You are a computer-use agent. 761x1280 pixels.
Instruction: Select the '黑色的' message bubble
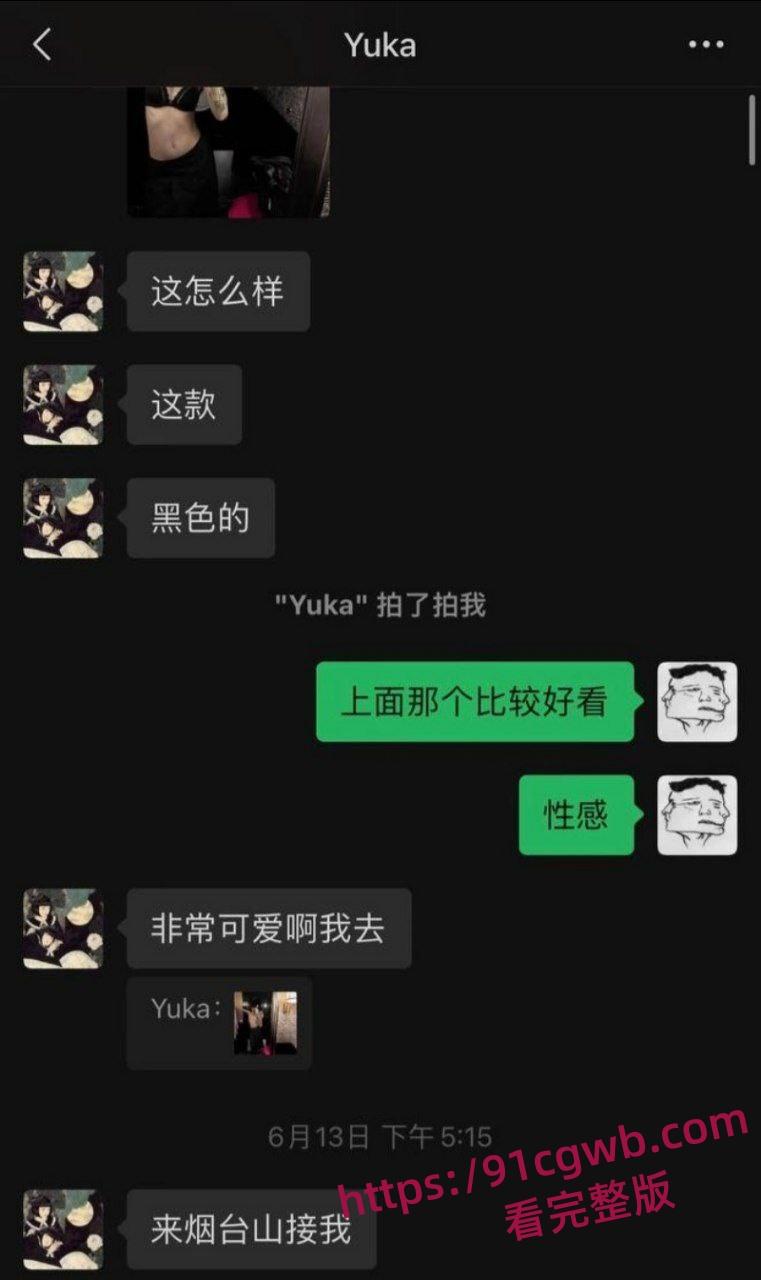point(200,517)
